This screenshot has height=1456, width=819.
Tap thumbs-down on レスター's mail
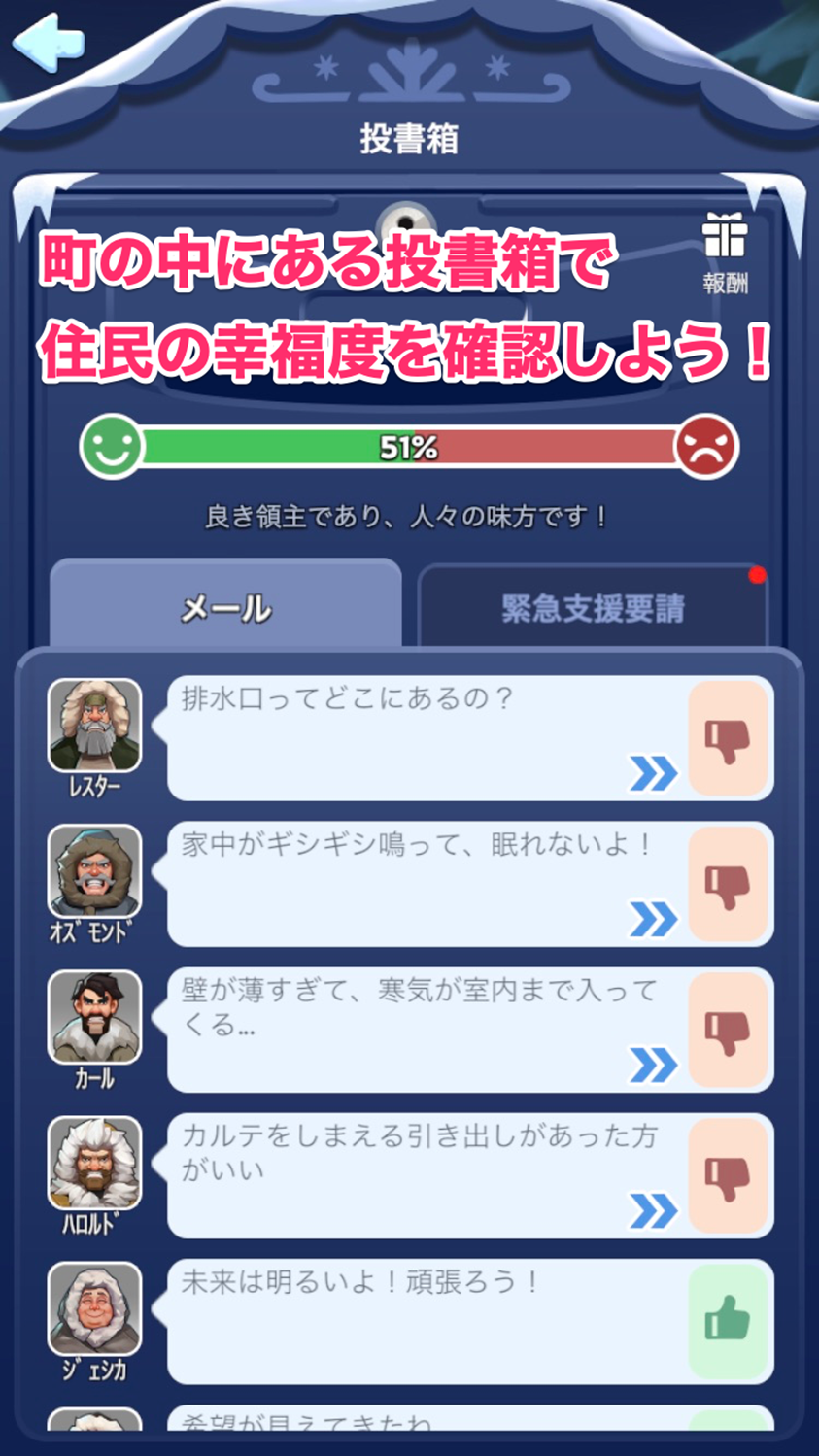[x=729, y=740]
